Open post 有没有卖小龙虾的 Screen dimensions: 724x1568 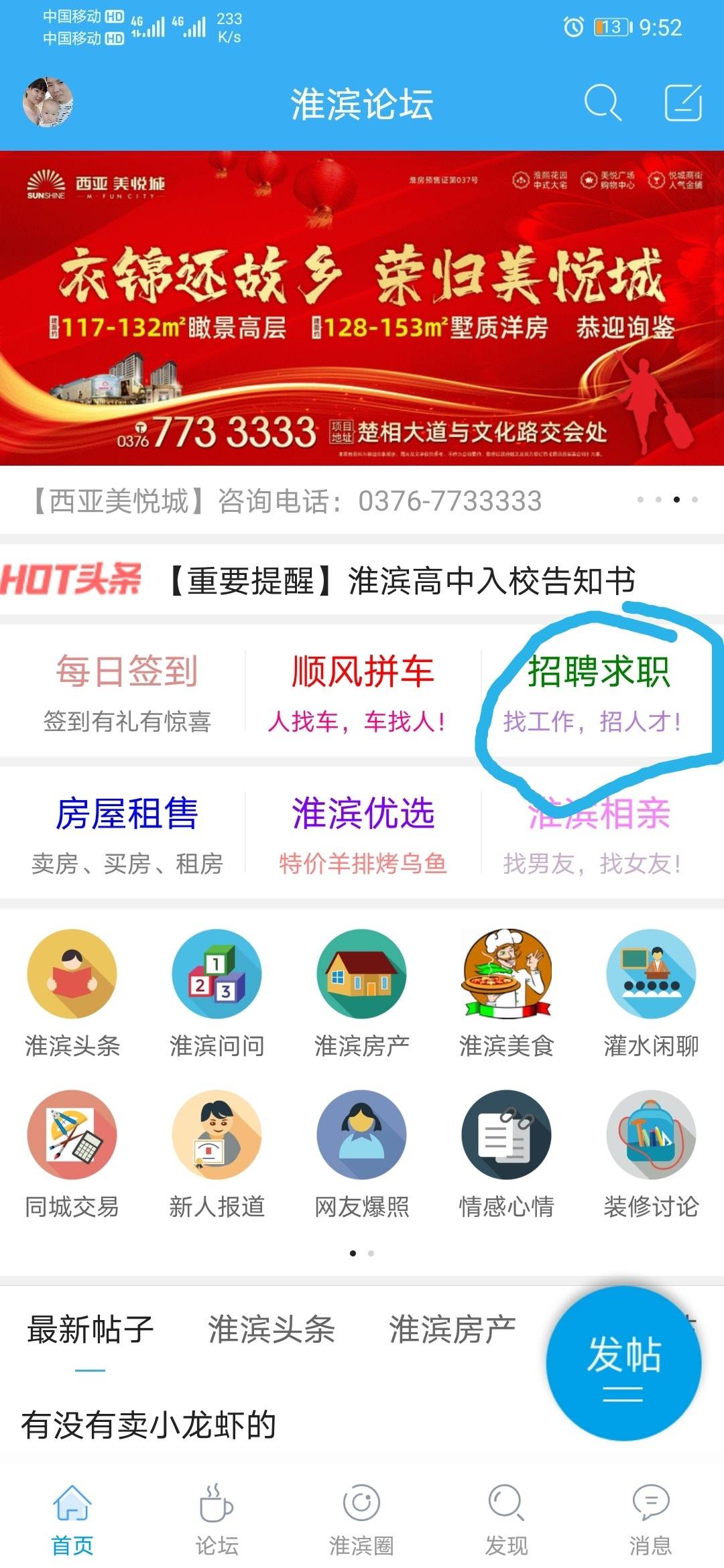(149, 1425)
